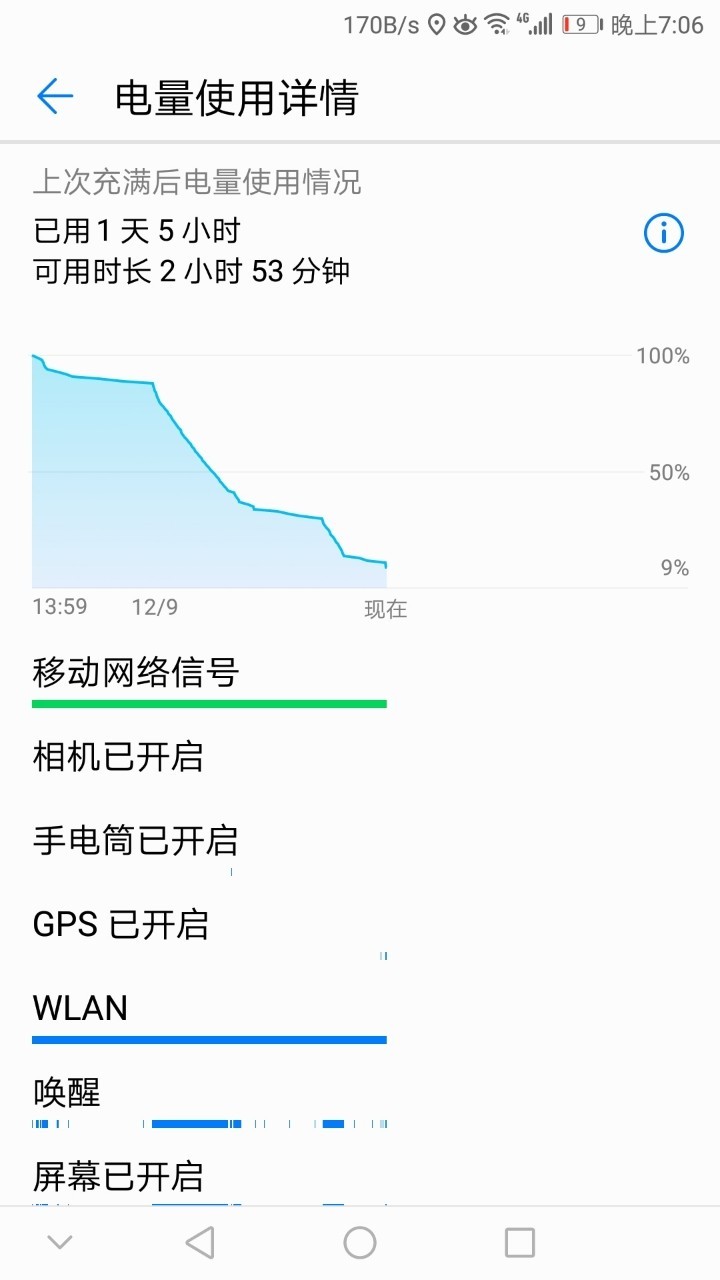720x1280 pixels.
Task: Open battery info via the (i) icon
Action: tap(662, 232)
